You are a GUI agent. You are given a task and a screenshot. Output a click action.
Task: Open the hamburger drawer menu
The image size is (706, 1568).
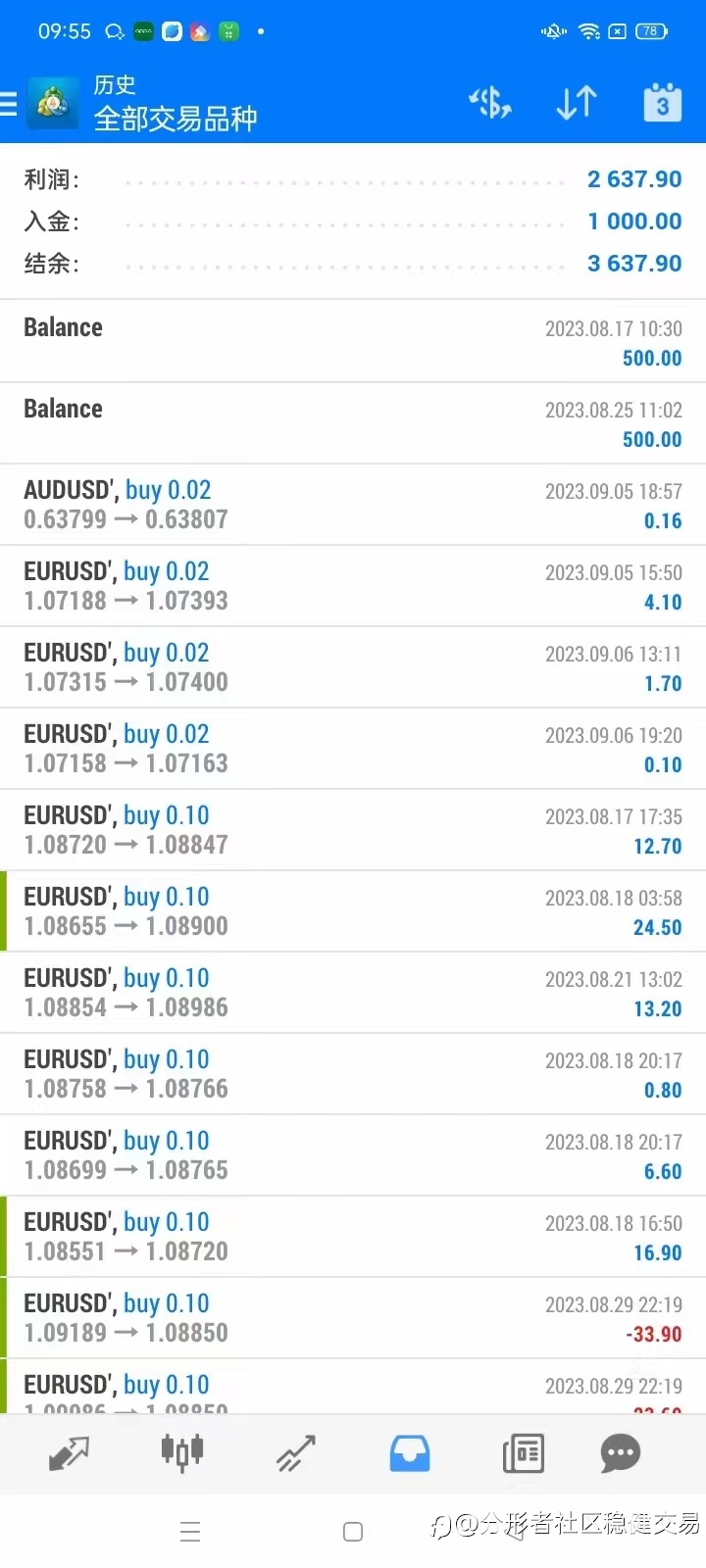pos(9,104)
